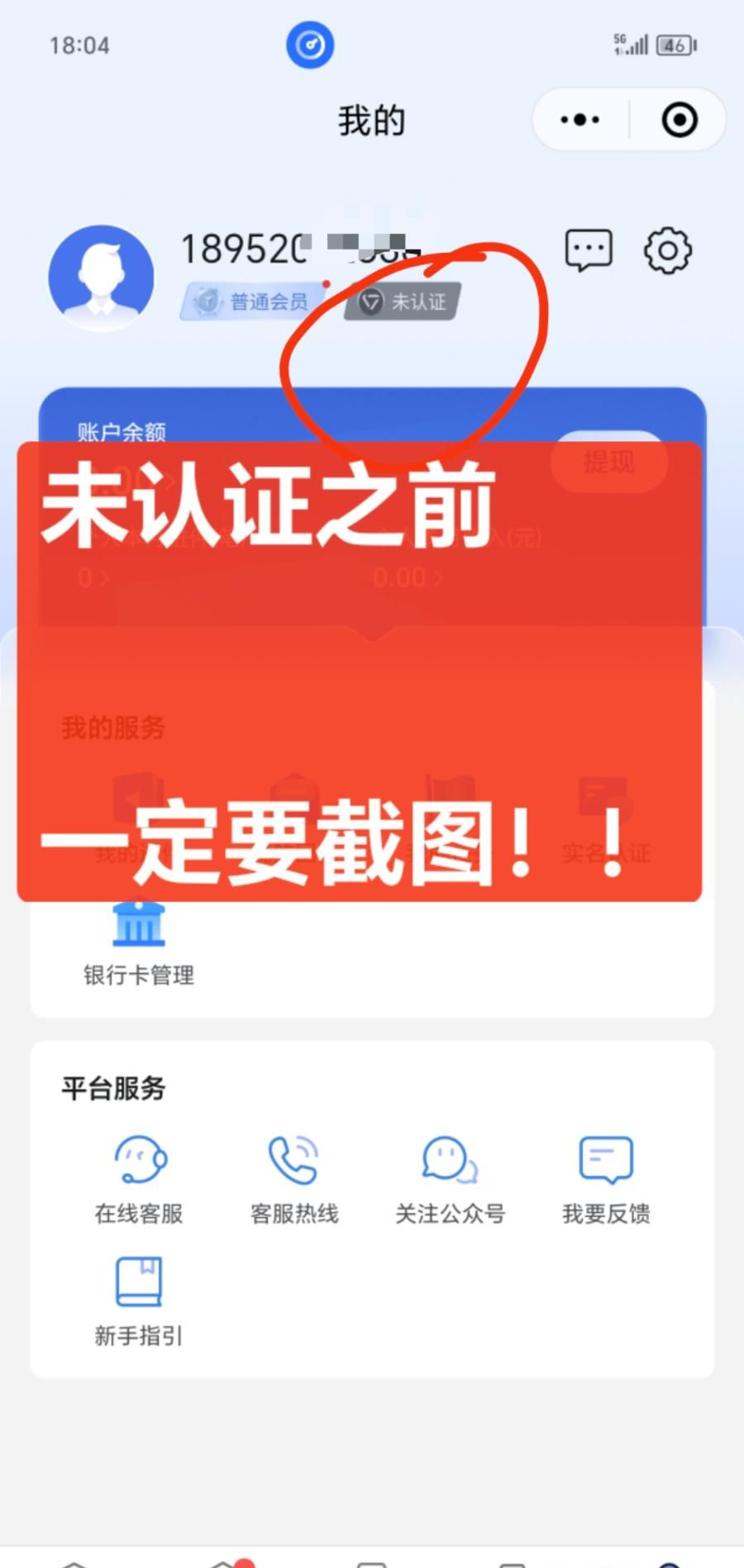The height and width of the screenshot is (1568, 744).
Task: Tap the 未认证 status badge
Action: [x=403, y=302]
